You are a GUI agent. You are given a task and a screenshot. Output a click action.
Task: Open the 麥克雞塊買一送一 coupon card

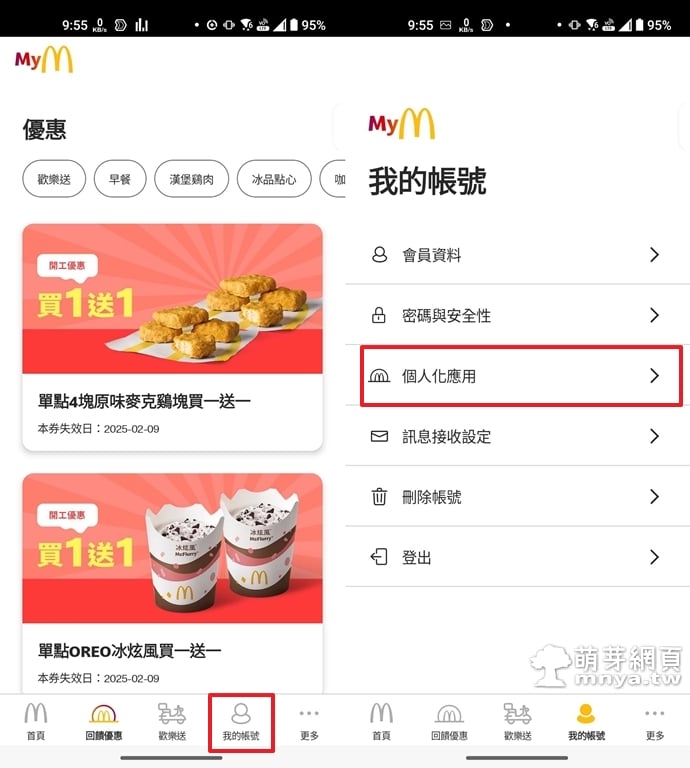[x=172, y=336]
